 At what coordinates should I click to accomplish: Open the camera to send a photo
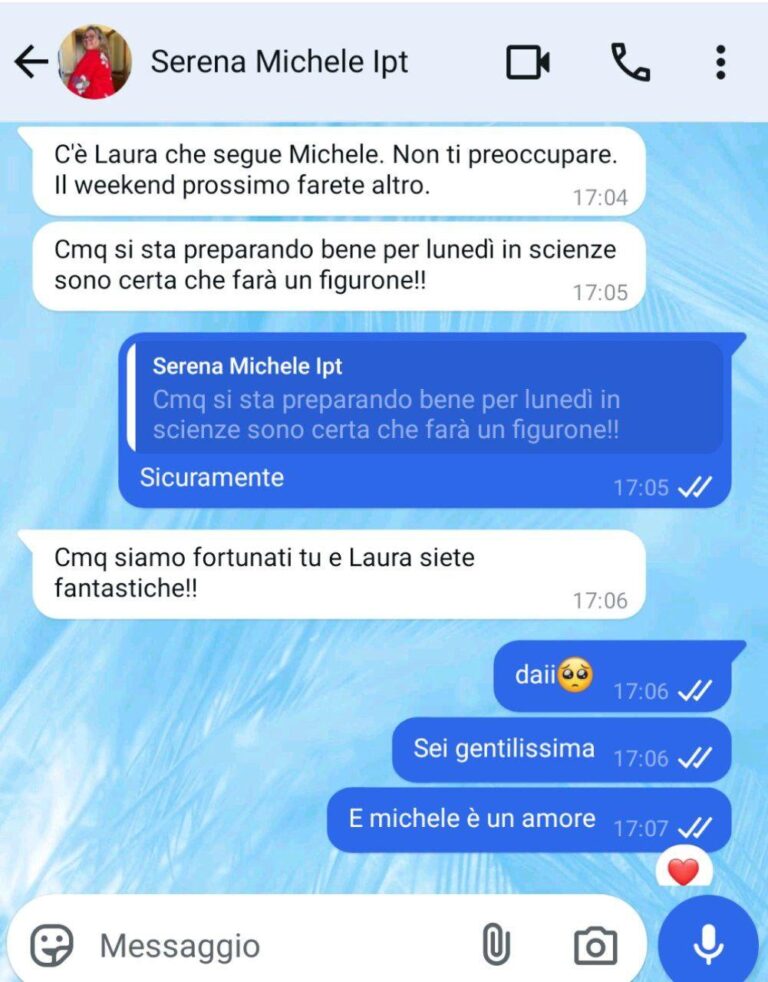pos(595,945)
